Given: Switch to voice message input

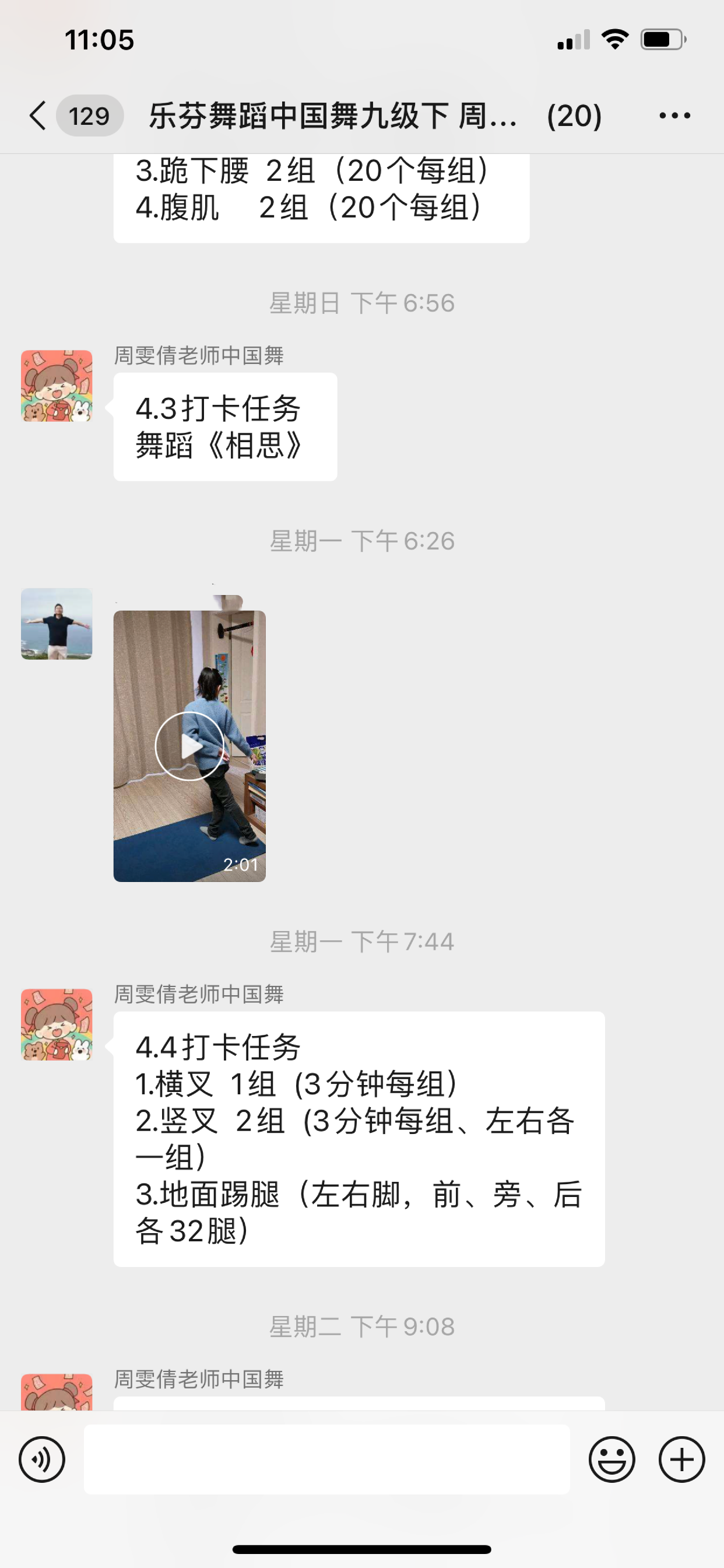Looking at the screenshot, I should 41,1459.
